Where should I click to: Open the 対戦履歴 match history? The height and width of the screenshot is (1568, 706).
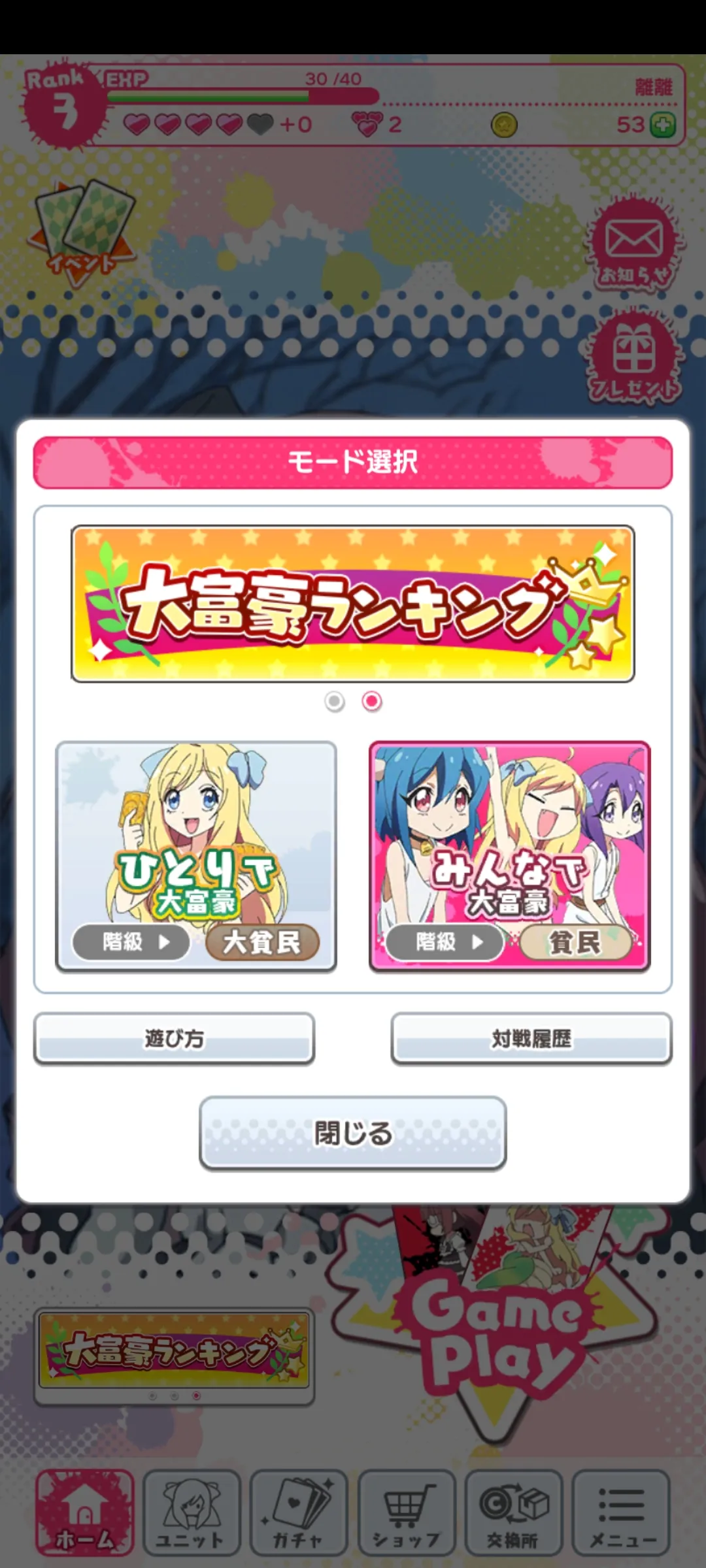531,1038
